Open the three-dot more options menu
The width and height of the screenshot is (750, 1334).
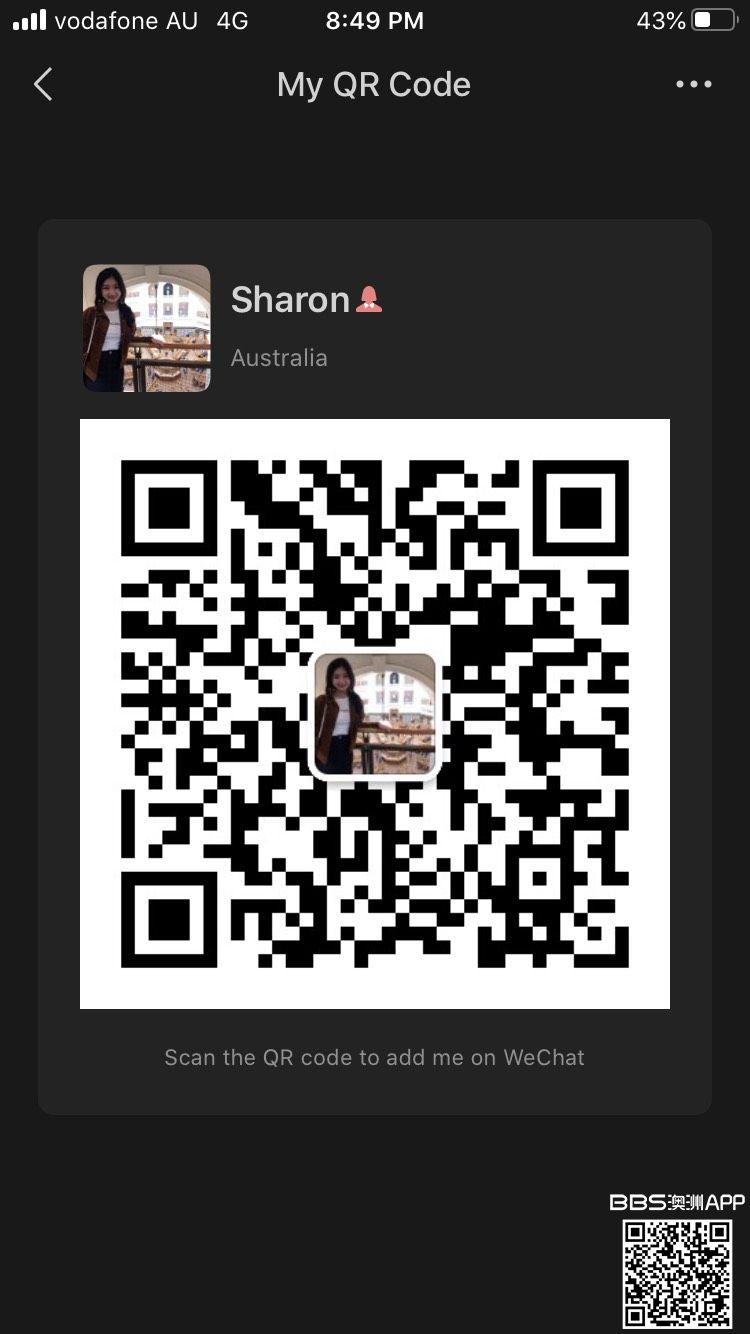[693, 85]
